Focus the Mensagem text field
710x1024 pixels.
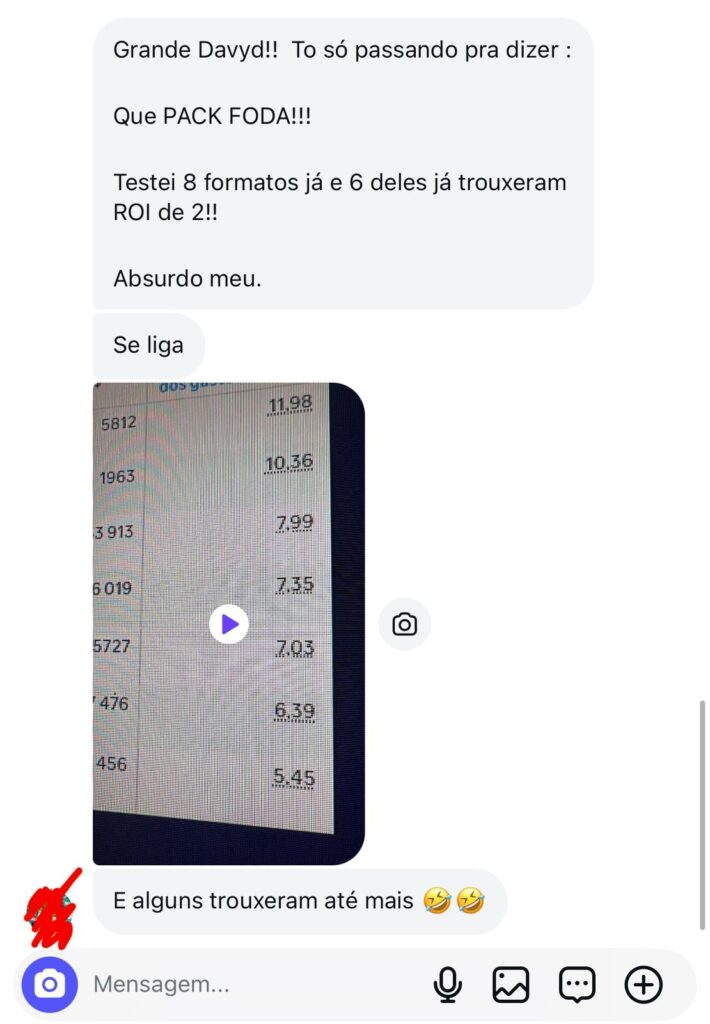(250, 985)
